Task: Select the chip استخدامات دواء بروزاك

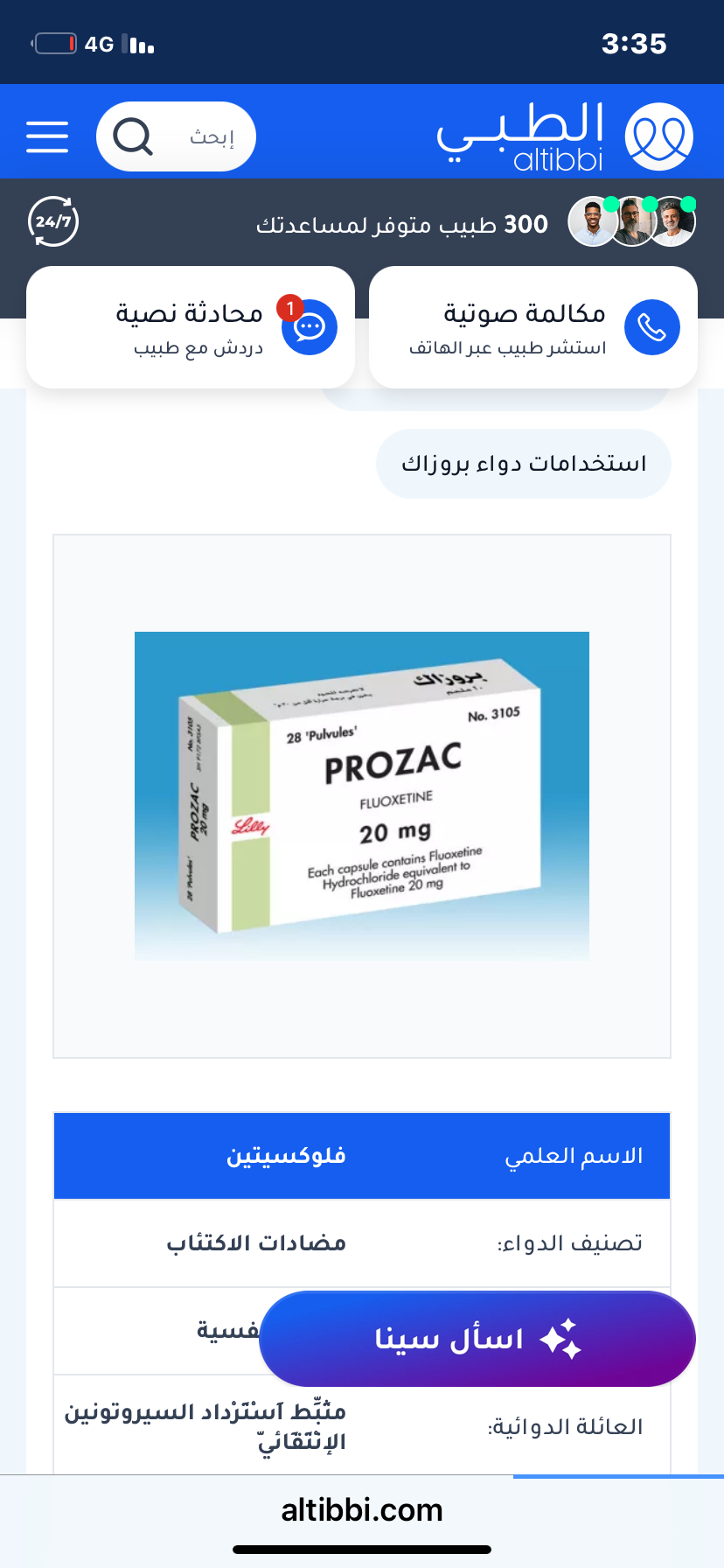Action: (x=524, y=464)
